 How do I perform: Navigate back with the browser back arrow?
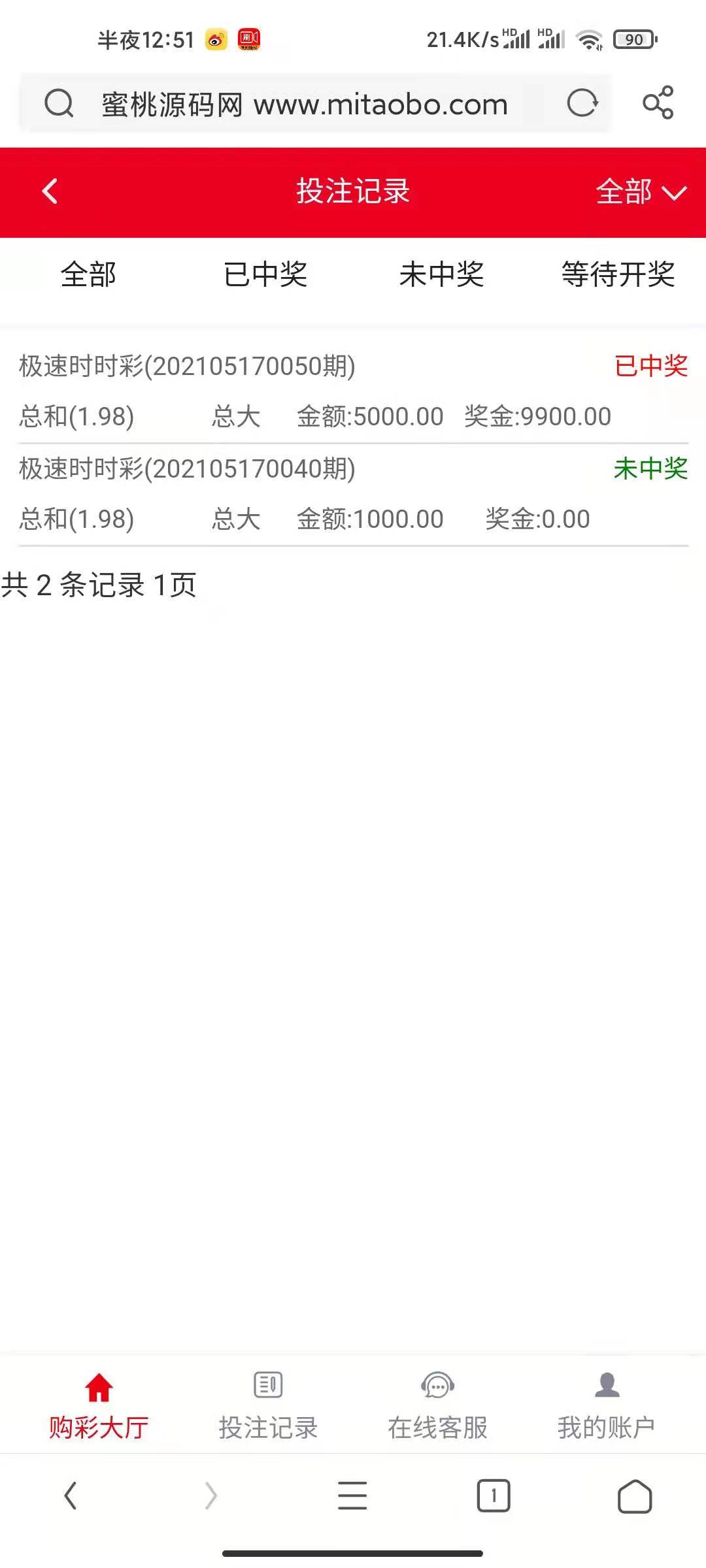(x=71, y=1495)
